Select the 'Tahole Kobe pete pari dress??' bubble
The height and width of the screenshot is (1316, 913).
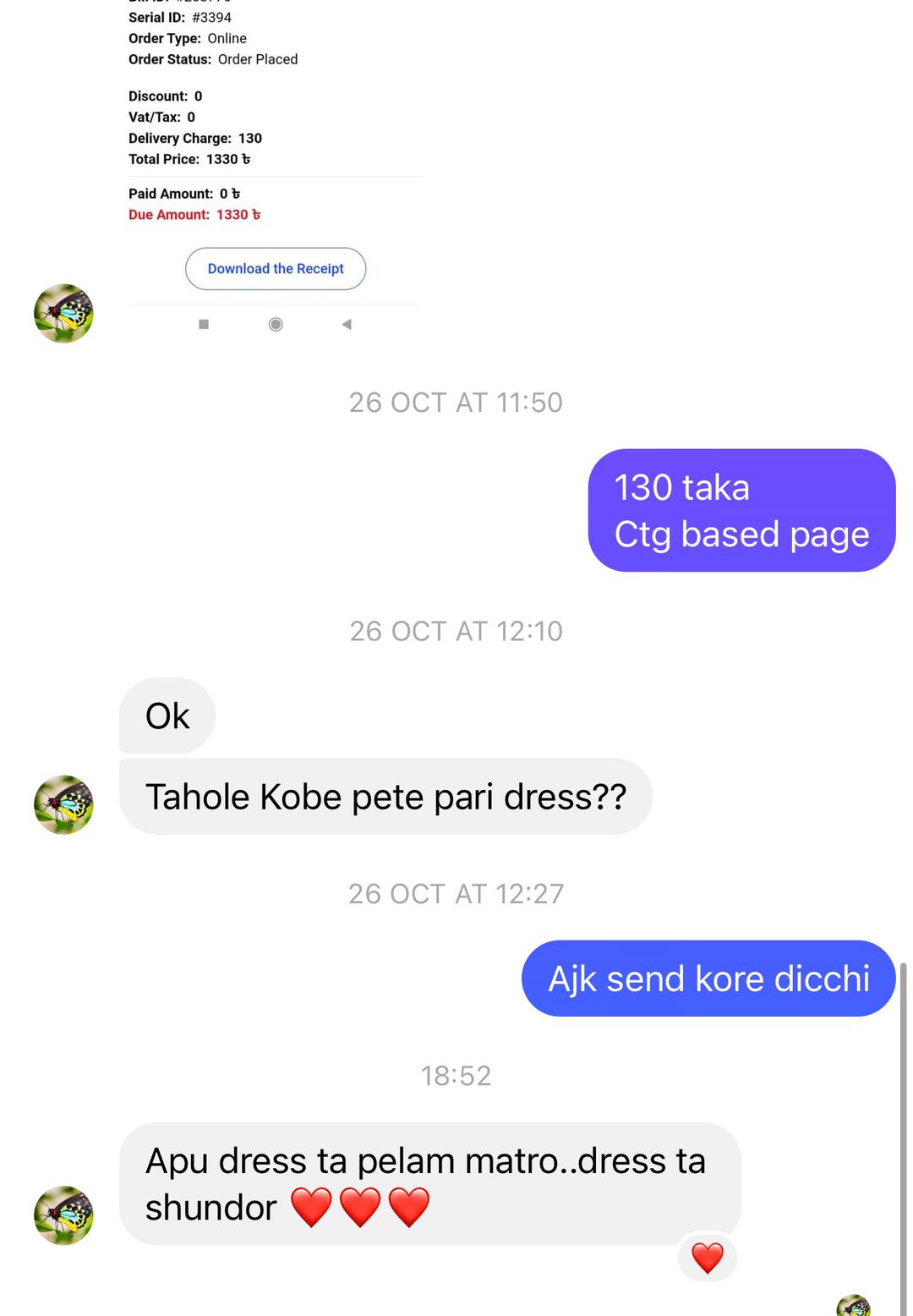tap(385, 795)
